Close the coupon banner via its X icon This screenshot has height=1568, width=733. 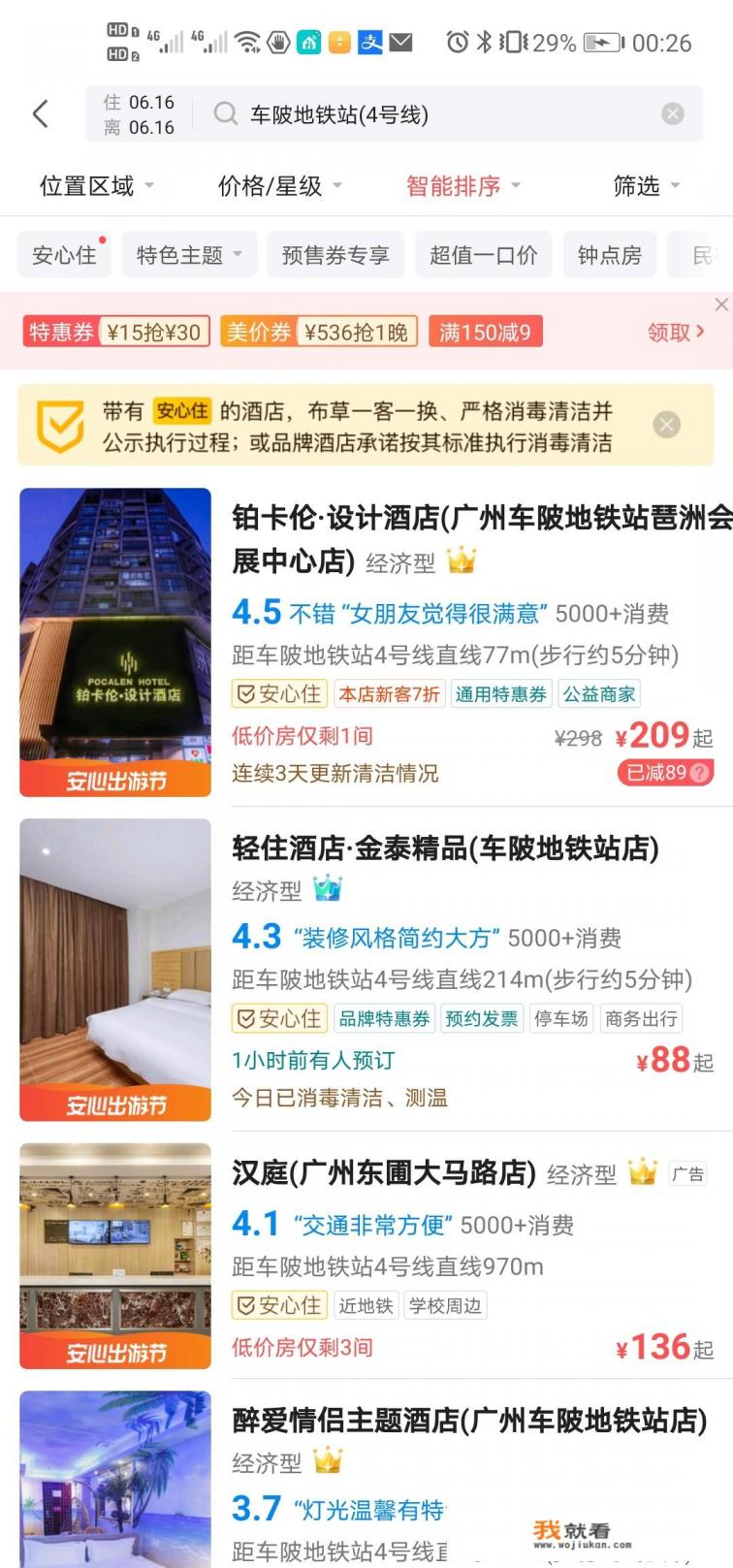pyautogui.click(x=720, y=304)
